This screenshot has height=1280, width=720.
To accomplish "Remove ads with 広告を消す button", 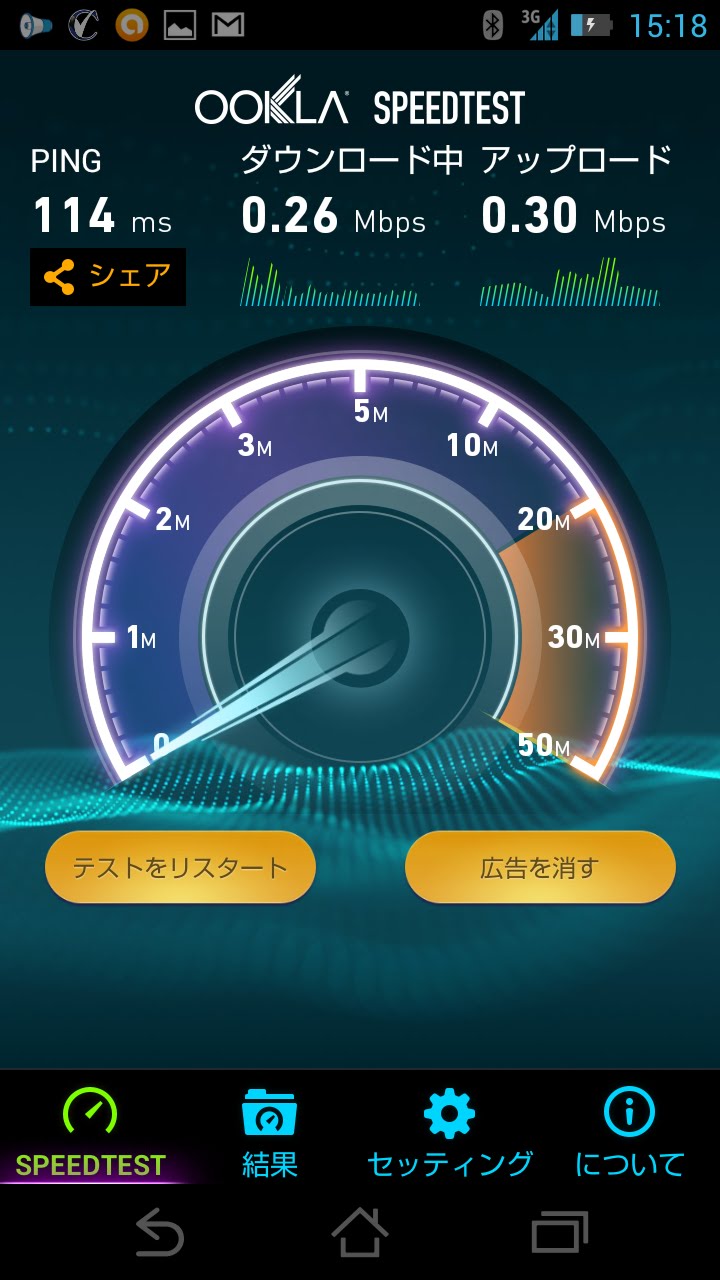I will (540, 867).
